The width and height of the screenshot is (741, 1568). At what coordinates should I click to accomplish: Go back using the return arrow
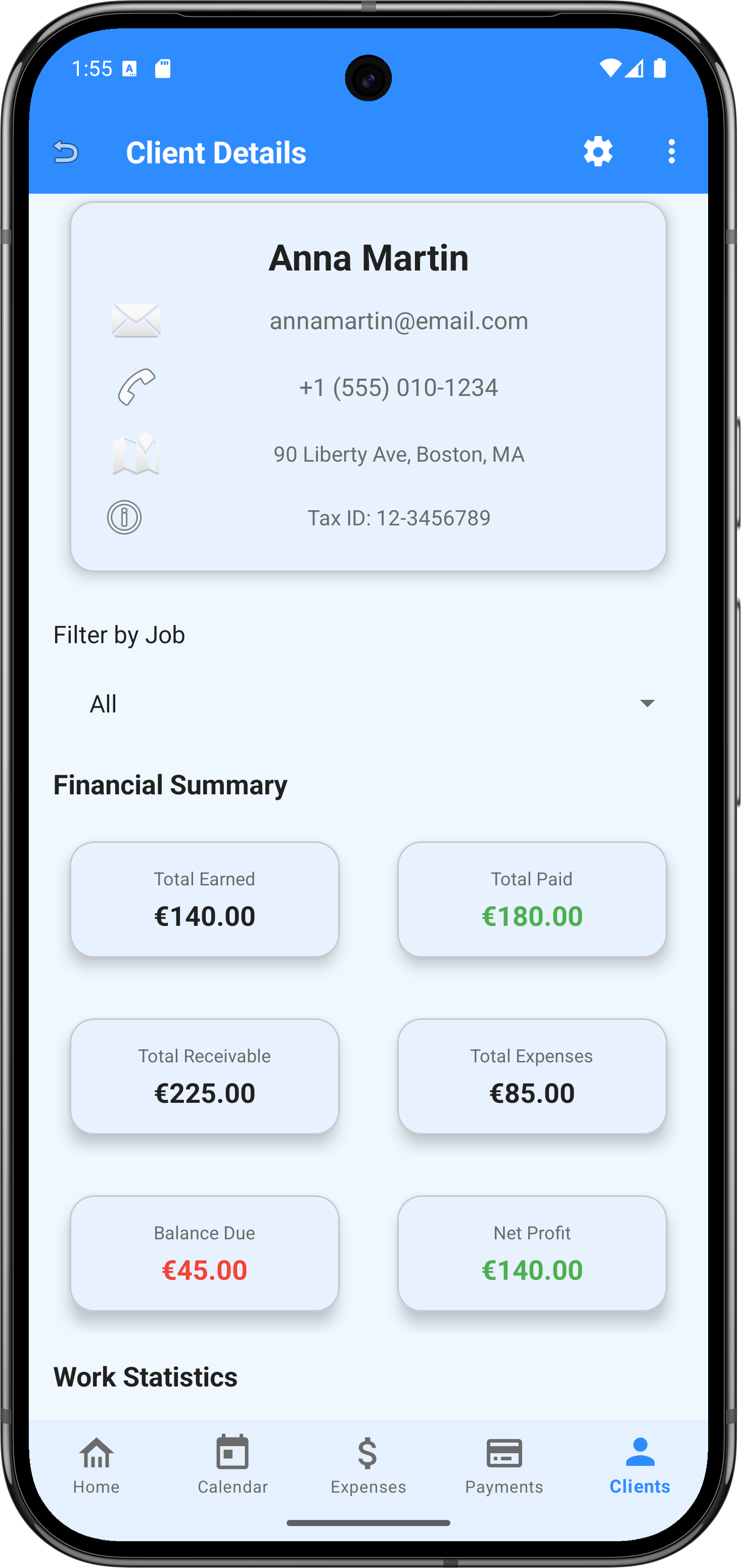(x=66, y=152)
